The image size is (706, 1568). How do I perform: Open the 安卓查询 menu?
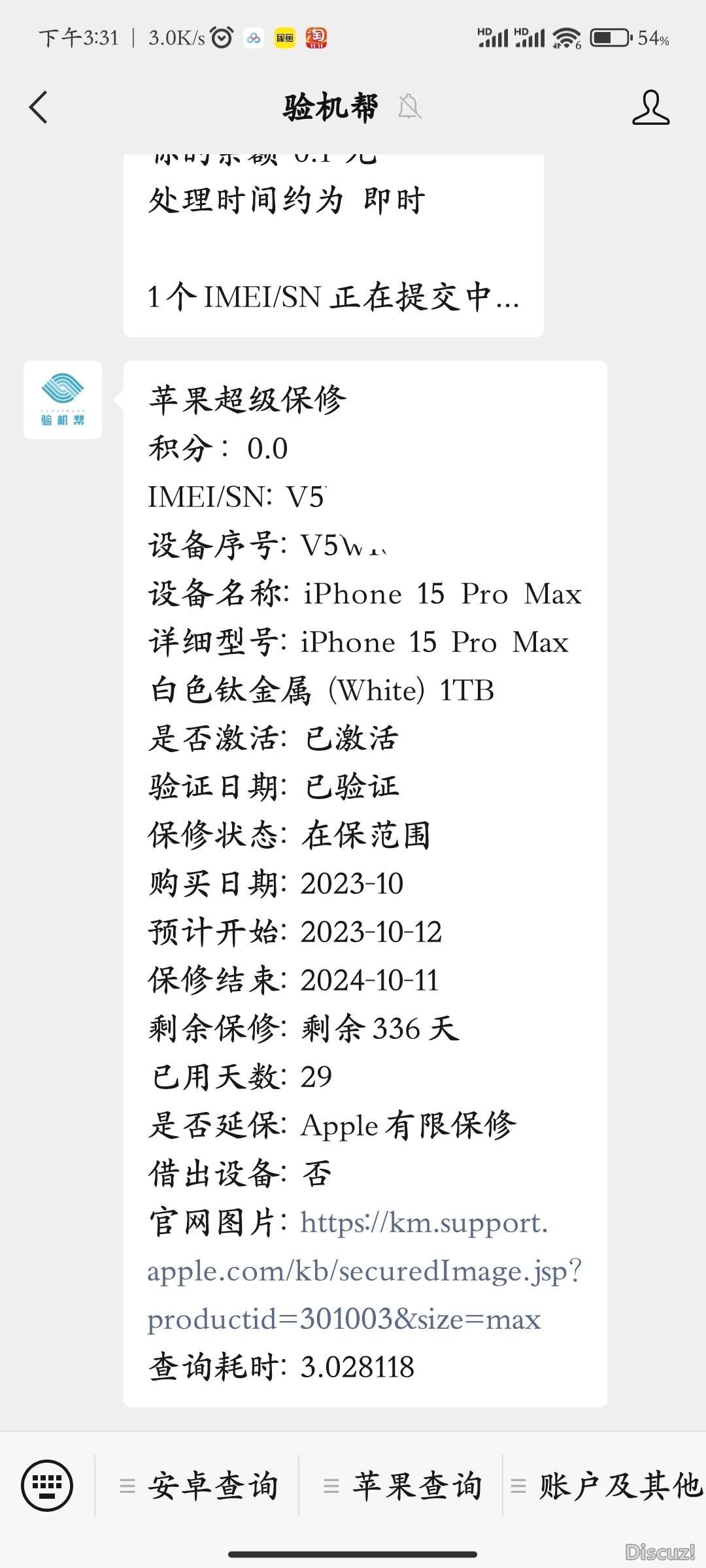coord(199,1485)
